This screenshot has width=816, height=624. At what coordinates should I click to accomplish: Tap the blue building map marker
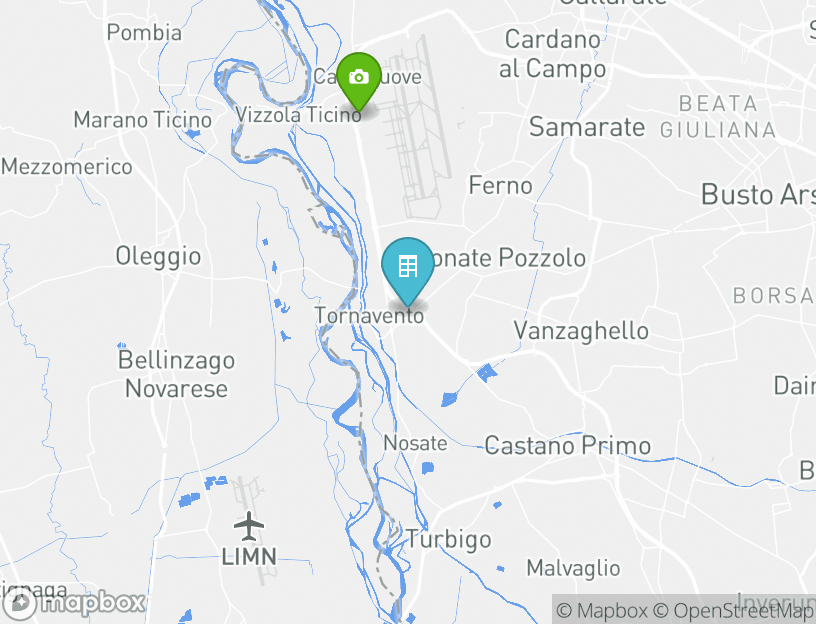coord(407,267)
